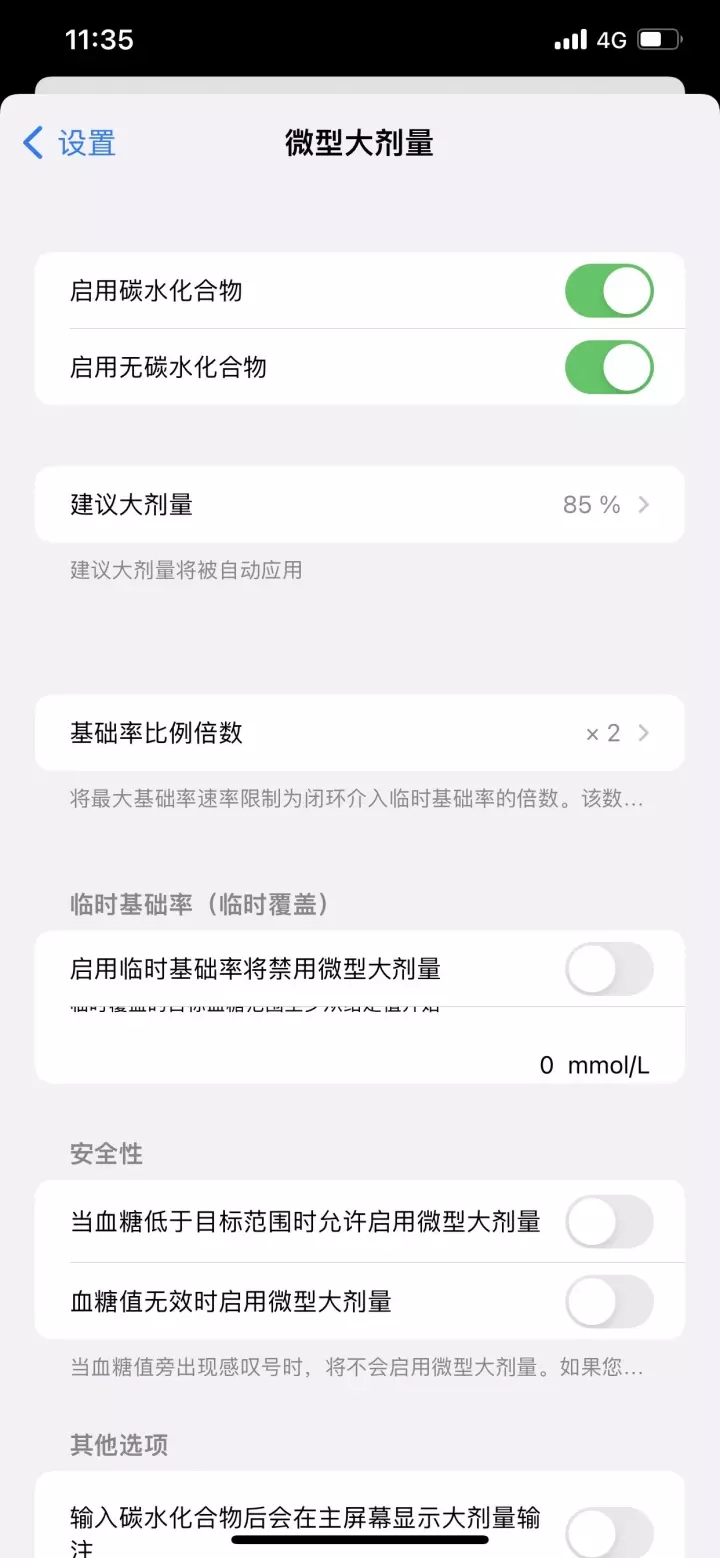The width and height of the screenshot is (720, 1558).
Task: Open 基础率比例倍数 setting
Action: pyautogui.click(x=360, y=733)
